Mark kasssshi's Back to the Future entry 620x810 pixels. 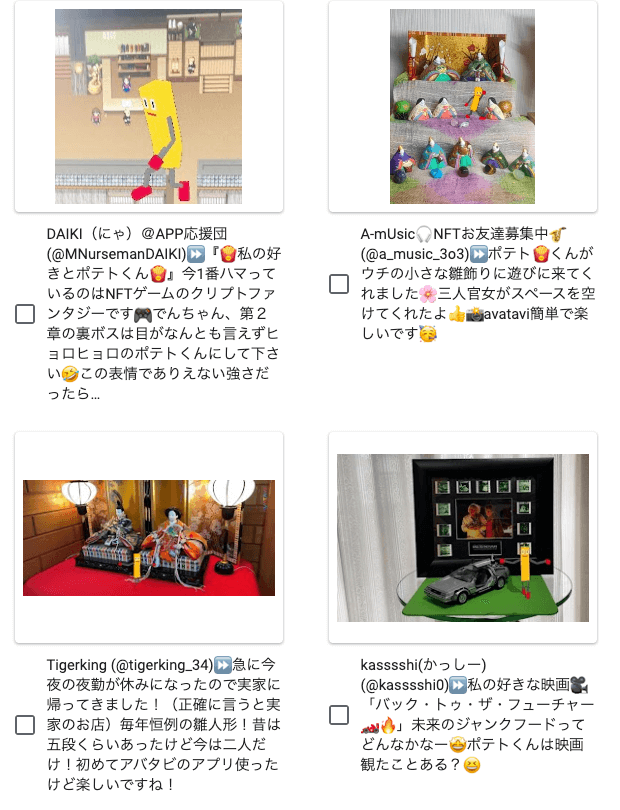339,714
